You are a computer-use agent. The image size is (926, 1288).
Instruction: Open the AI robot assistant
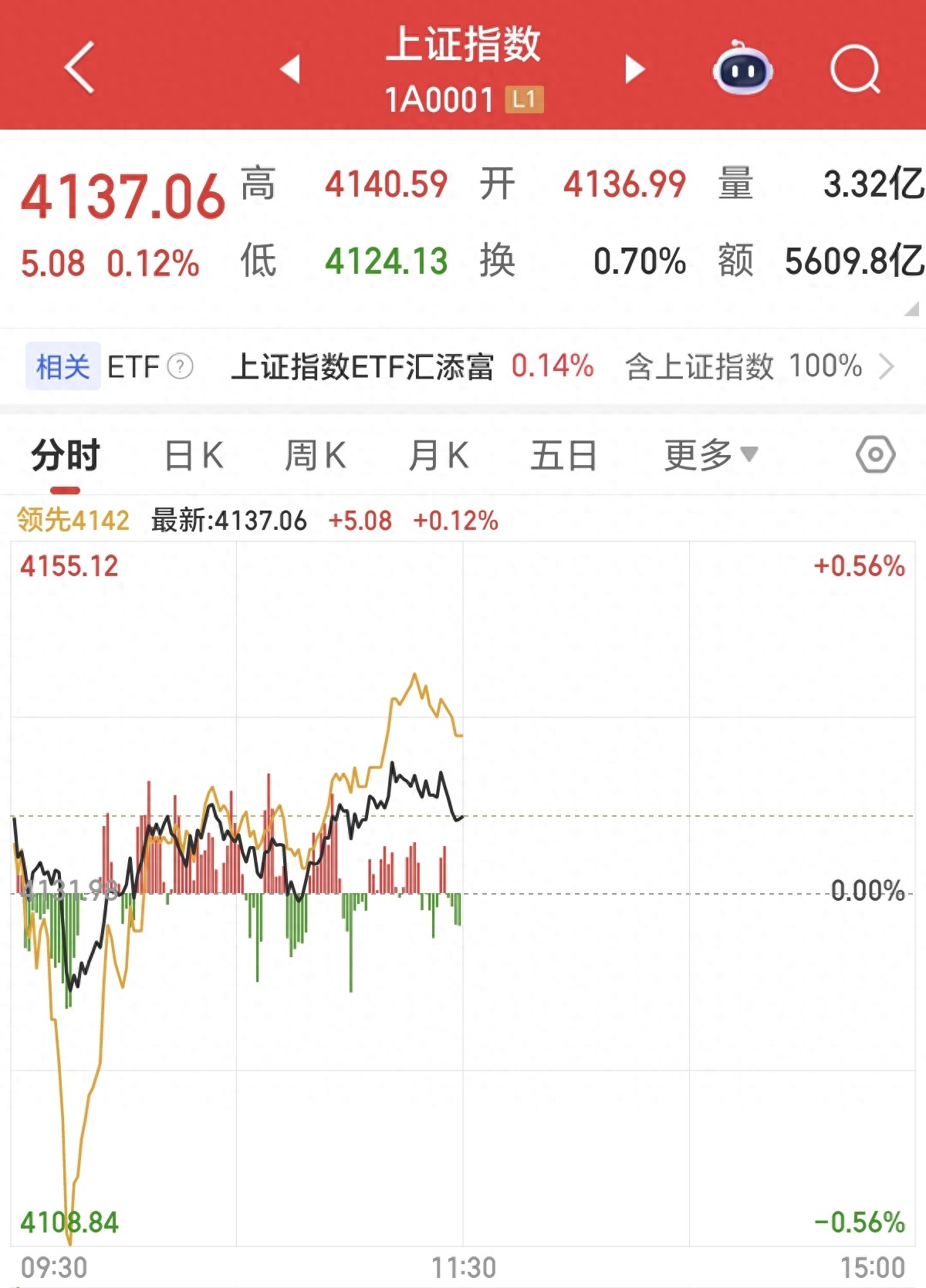point(742,69)
